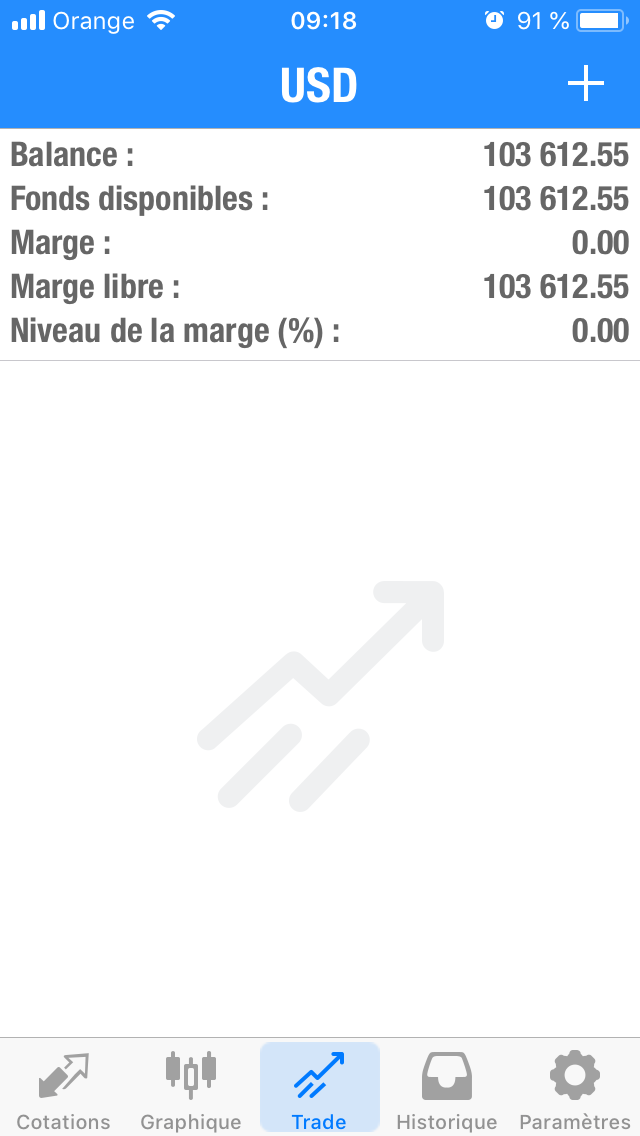Open the Graphique tab
The width and height of the screenshot is (640, 1136).
pos(190,1090)
